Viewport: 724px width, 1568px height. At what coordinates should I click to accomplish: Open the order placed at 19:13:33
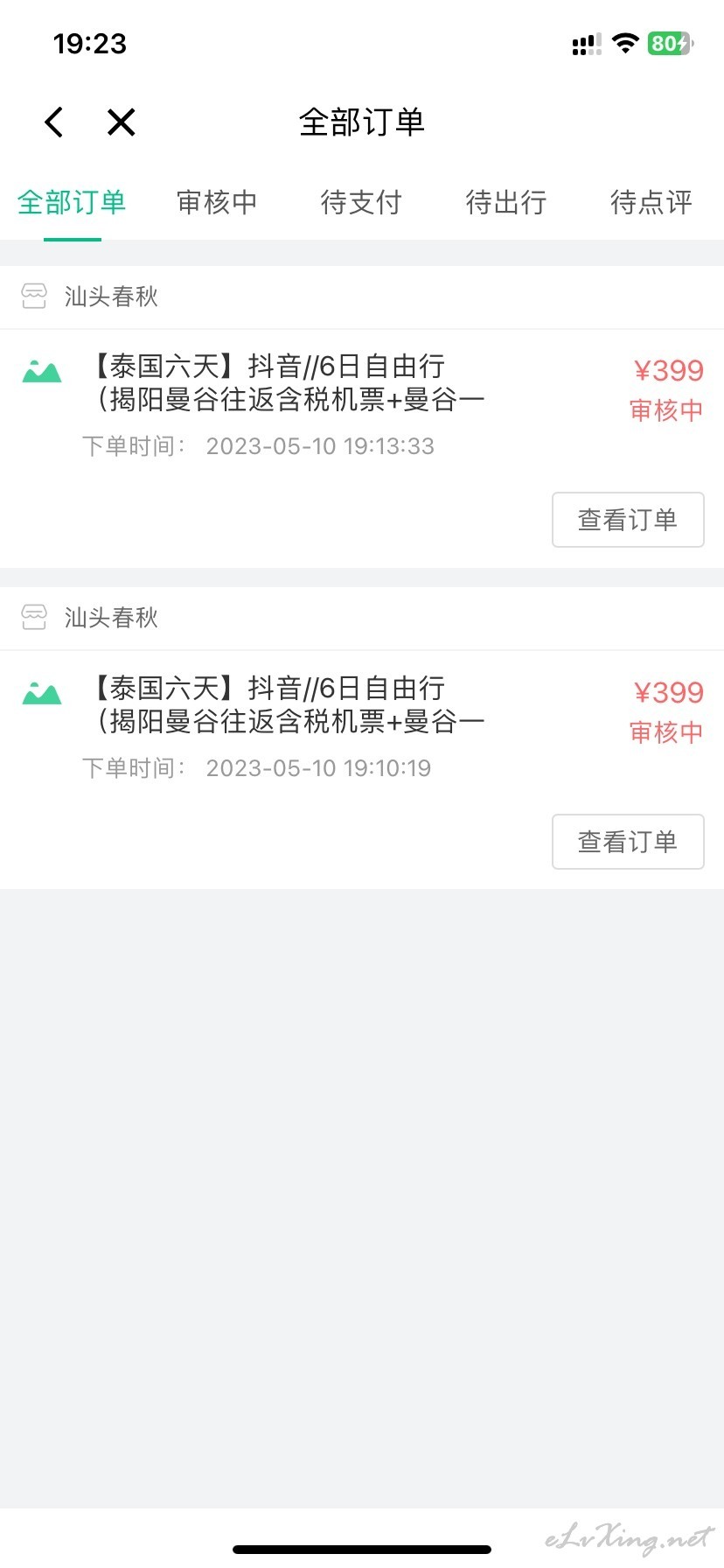click(x=362, y=405)
